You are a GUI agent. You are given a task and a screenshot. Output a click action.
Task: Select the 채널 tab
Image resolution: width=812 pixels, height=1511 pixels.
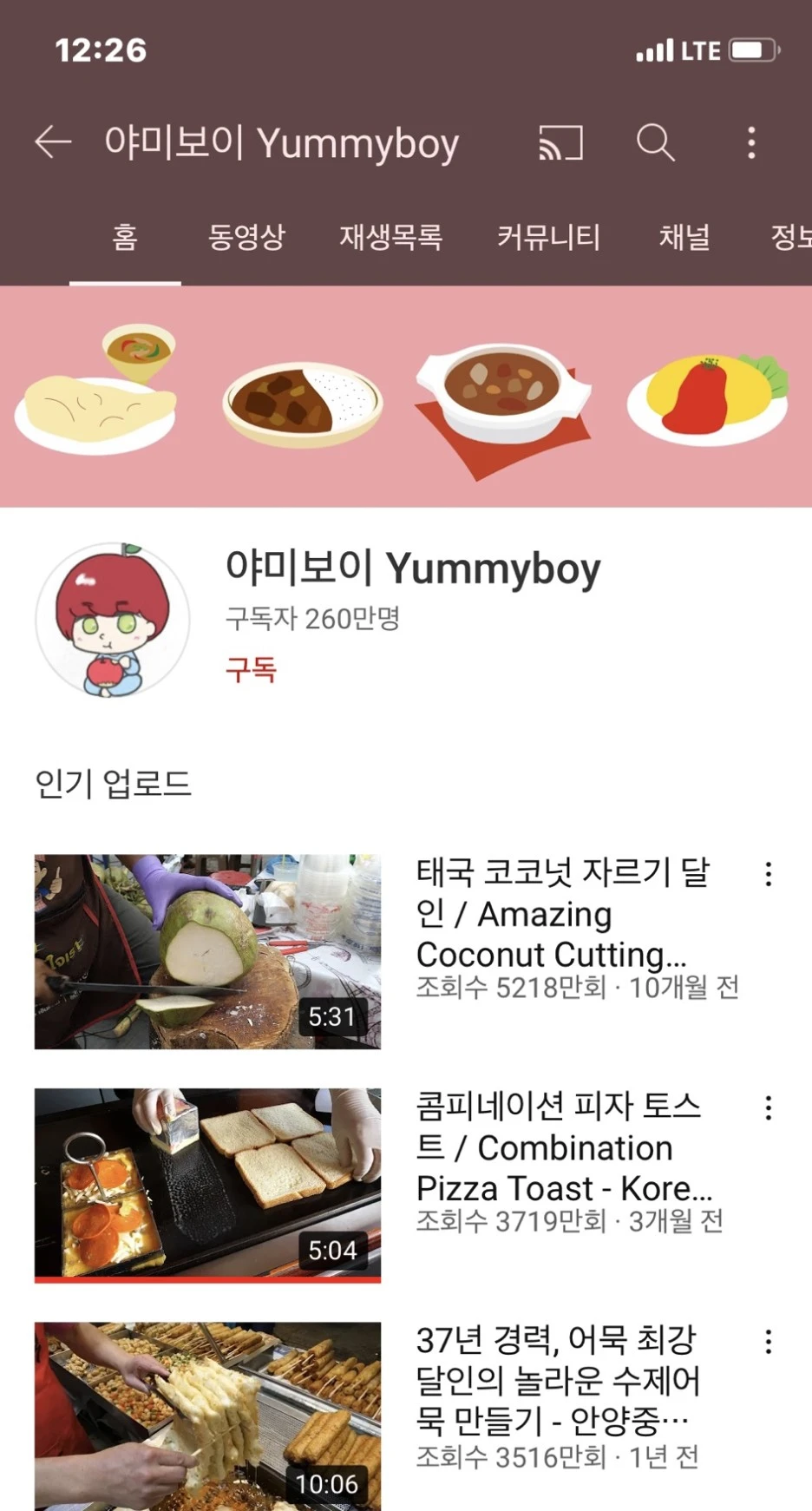pos(684,237)
